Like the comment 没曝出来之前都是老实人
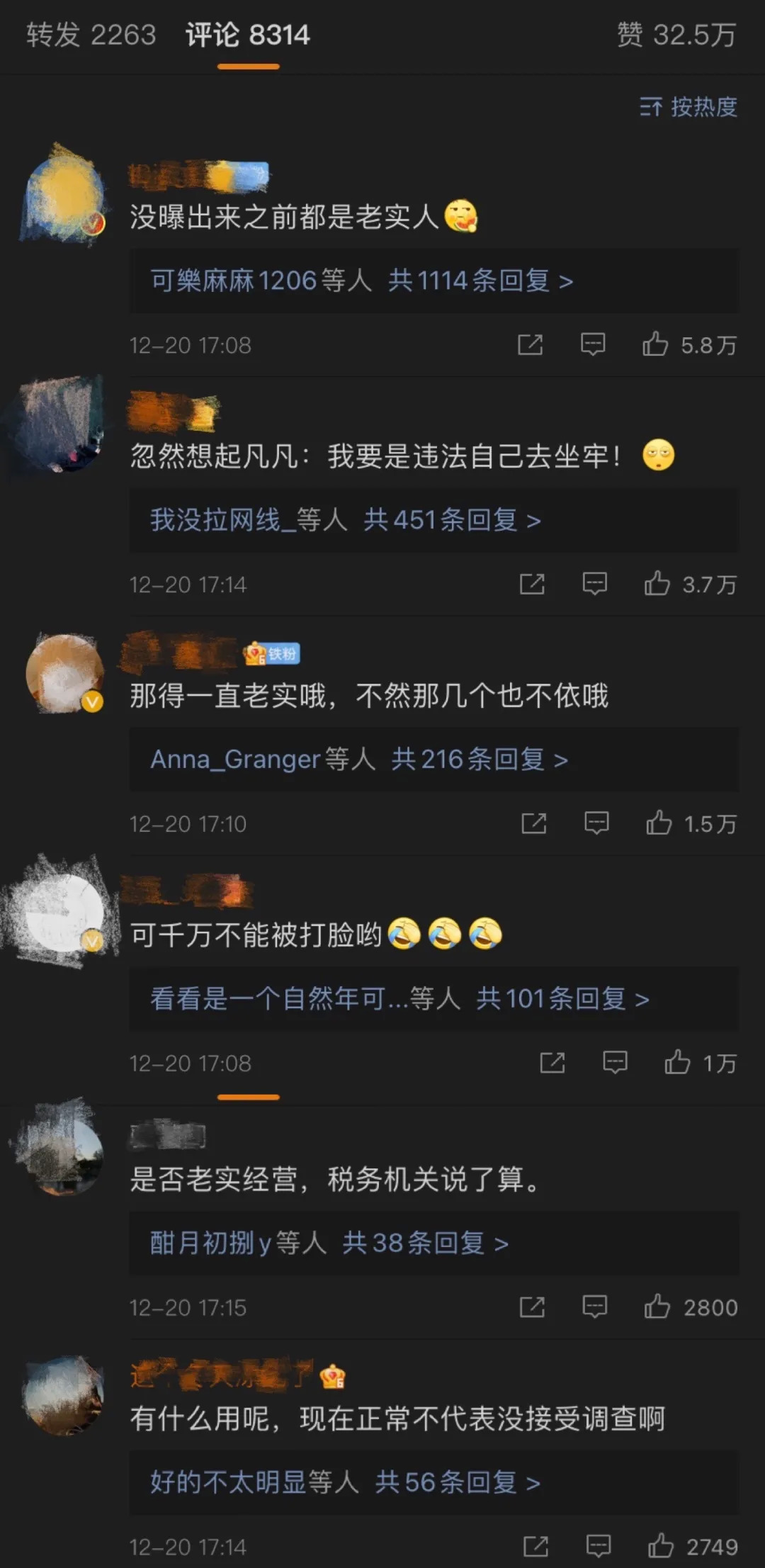 coord(655,344)
